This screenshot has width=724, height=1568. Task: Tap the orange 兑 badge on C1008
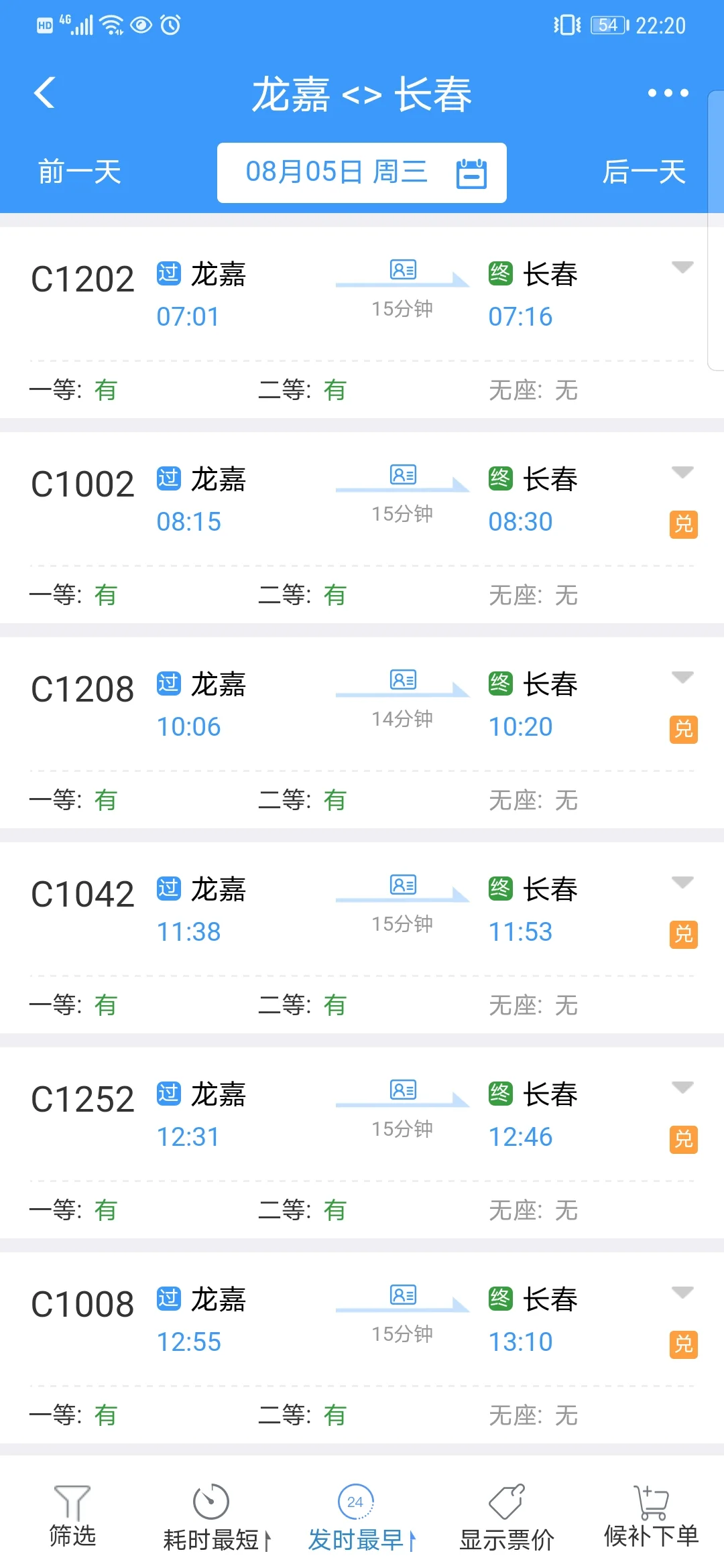click(683, 1344)
